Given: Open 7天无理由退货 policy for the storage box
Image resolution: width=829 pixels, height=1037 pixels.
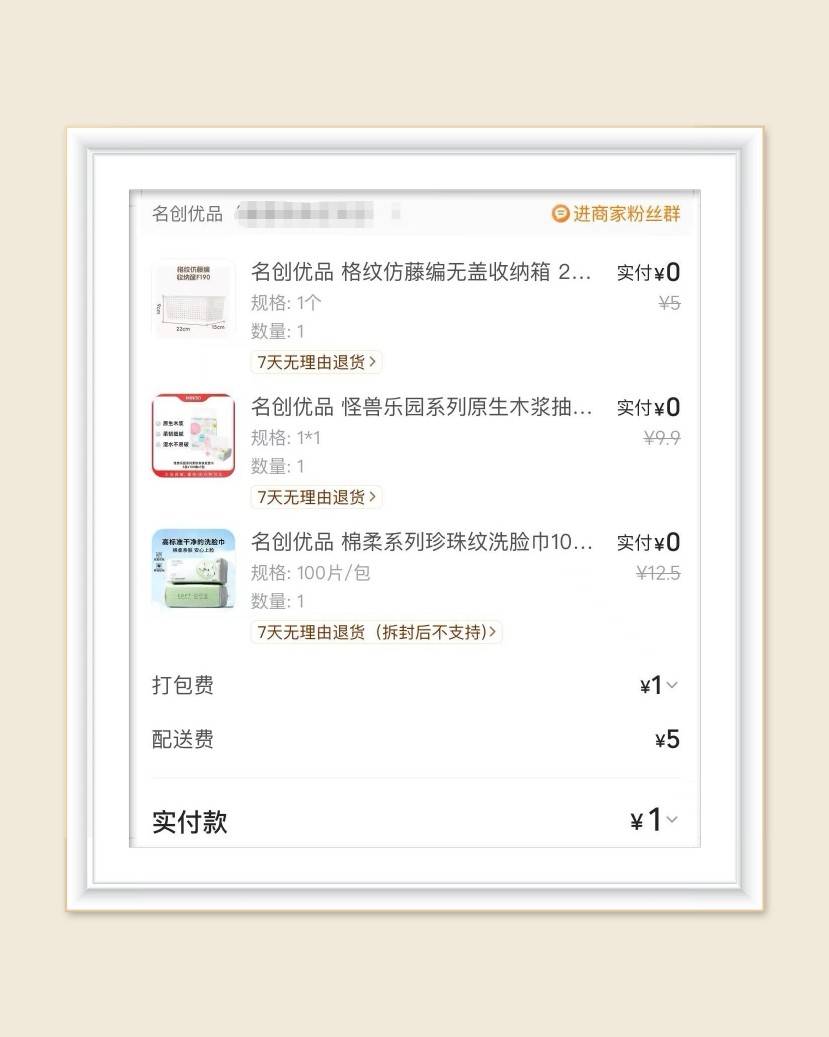Looking at the screenshot, I should [x=316, y=362].
